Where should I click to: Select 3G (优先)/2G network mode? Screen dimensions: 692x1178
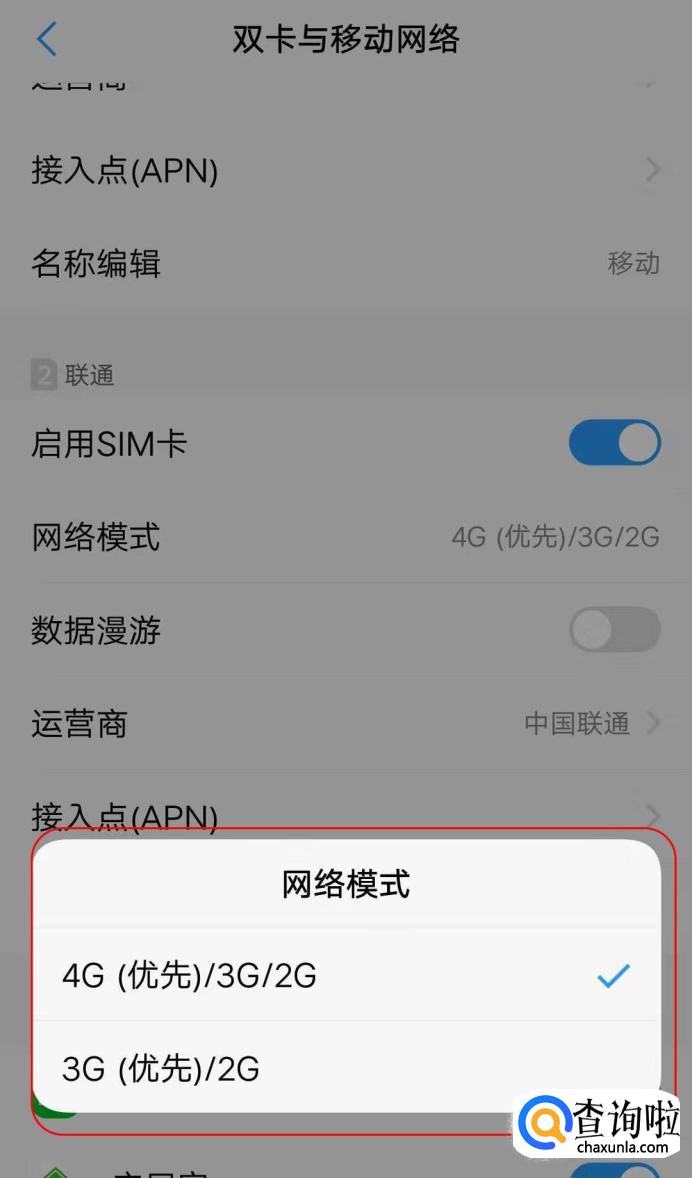pyautogui.click(x=345, y=1069)
